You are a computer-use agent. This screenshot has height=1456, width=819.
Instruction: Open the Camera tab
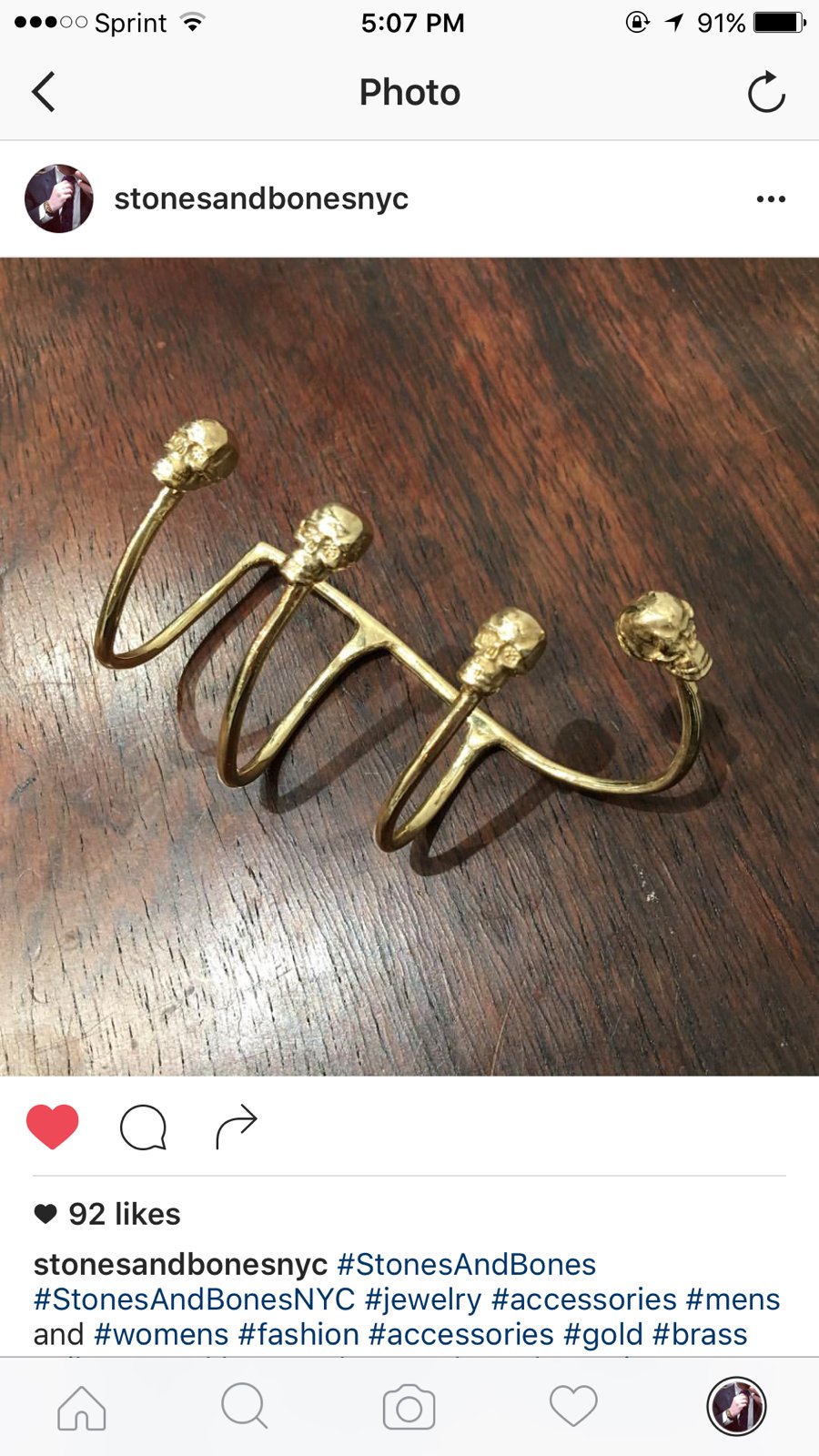click(409, 1408)
